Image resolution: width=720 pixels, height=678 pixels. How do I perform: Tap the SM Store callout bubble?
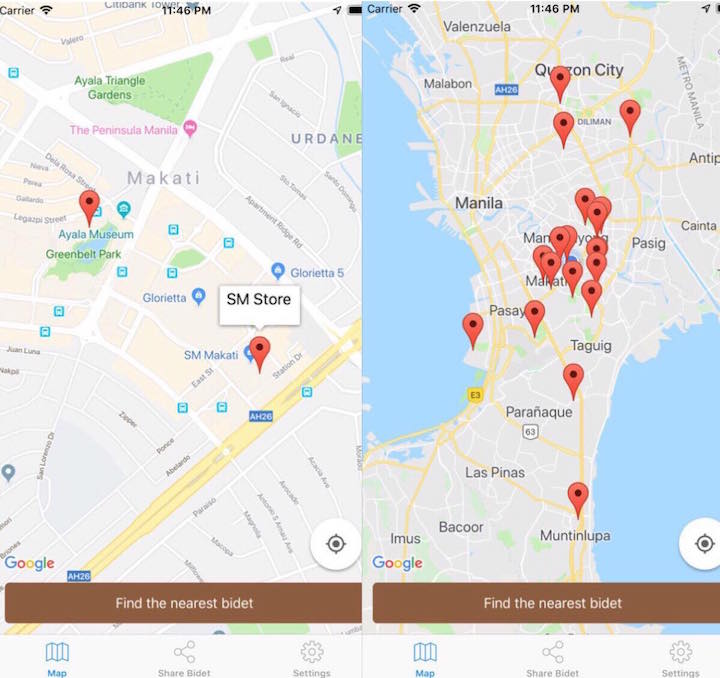[259, 300]
